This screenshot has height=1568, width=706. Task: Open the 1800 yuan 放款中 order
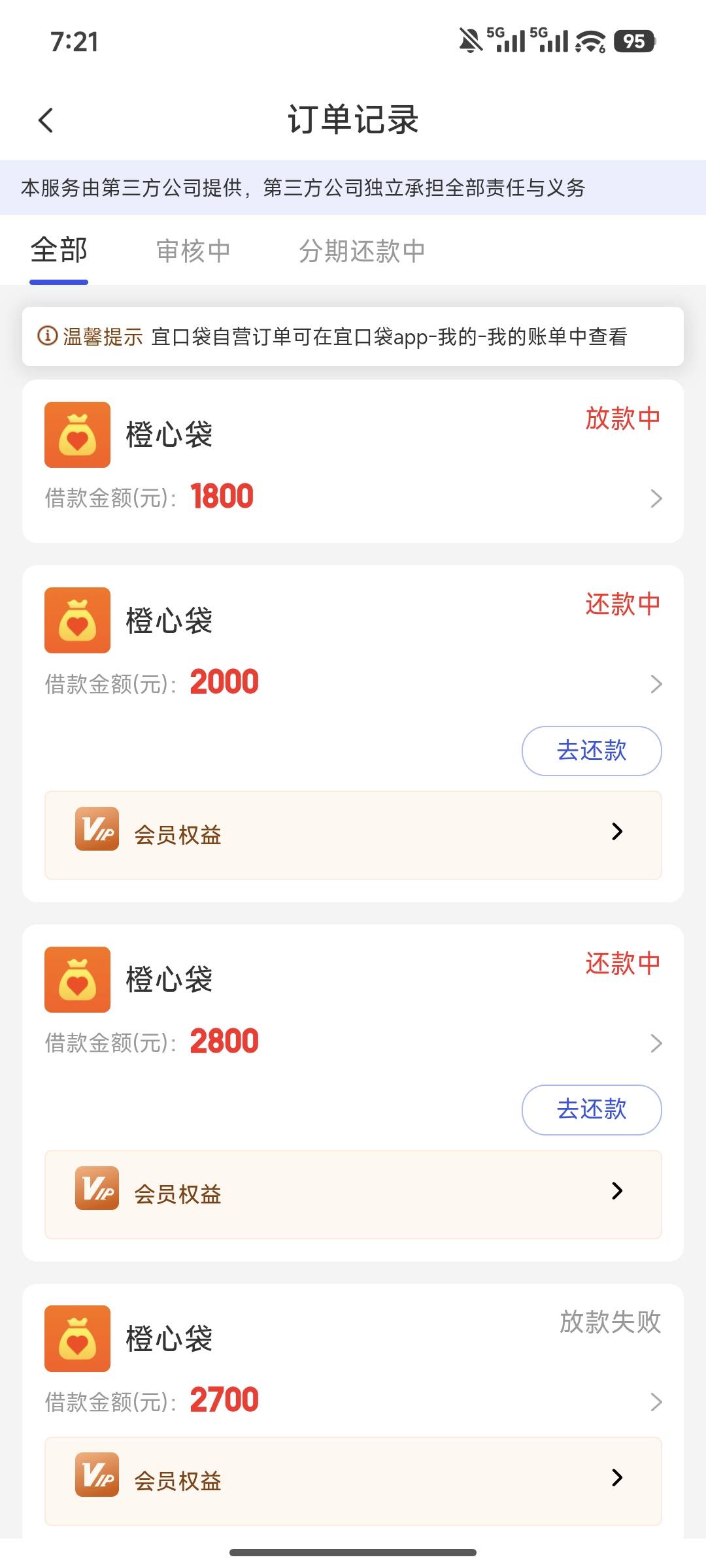(x=353, y=461)
